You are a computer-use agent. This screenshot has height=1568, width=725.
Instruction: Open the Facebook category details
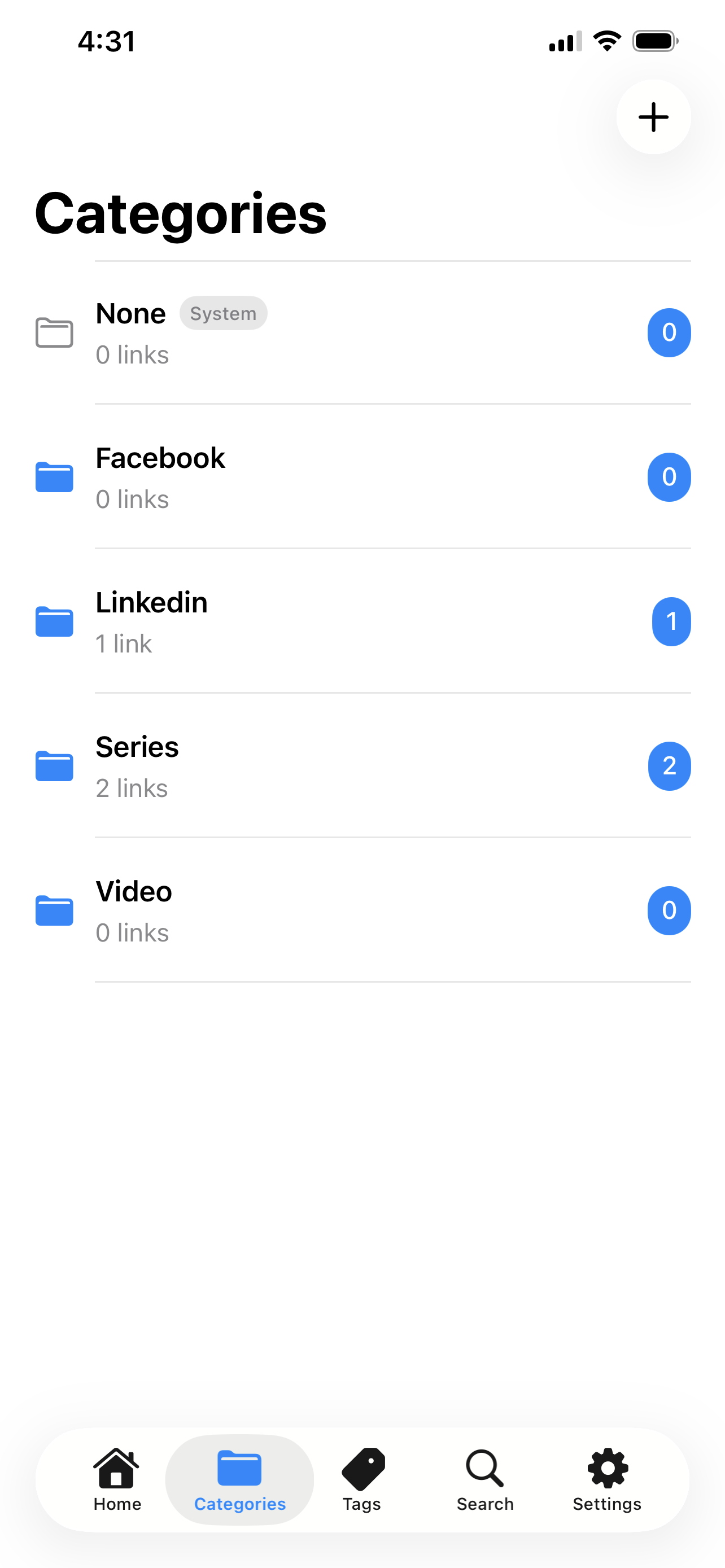click(362, 477)
